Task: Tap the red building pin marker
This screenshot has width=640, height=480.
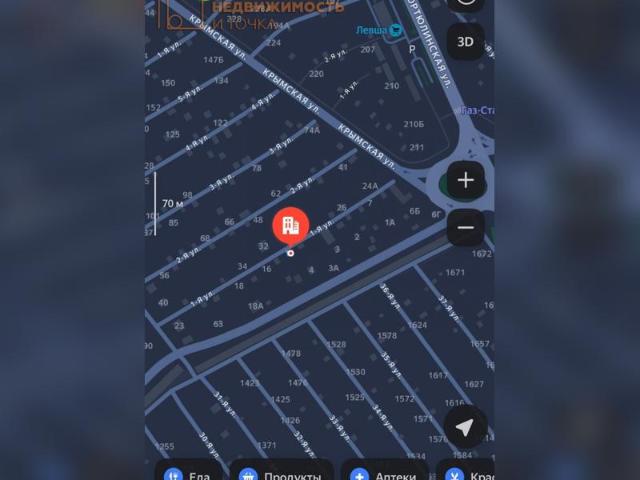Action: click(291, 225)
